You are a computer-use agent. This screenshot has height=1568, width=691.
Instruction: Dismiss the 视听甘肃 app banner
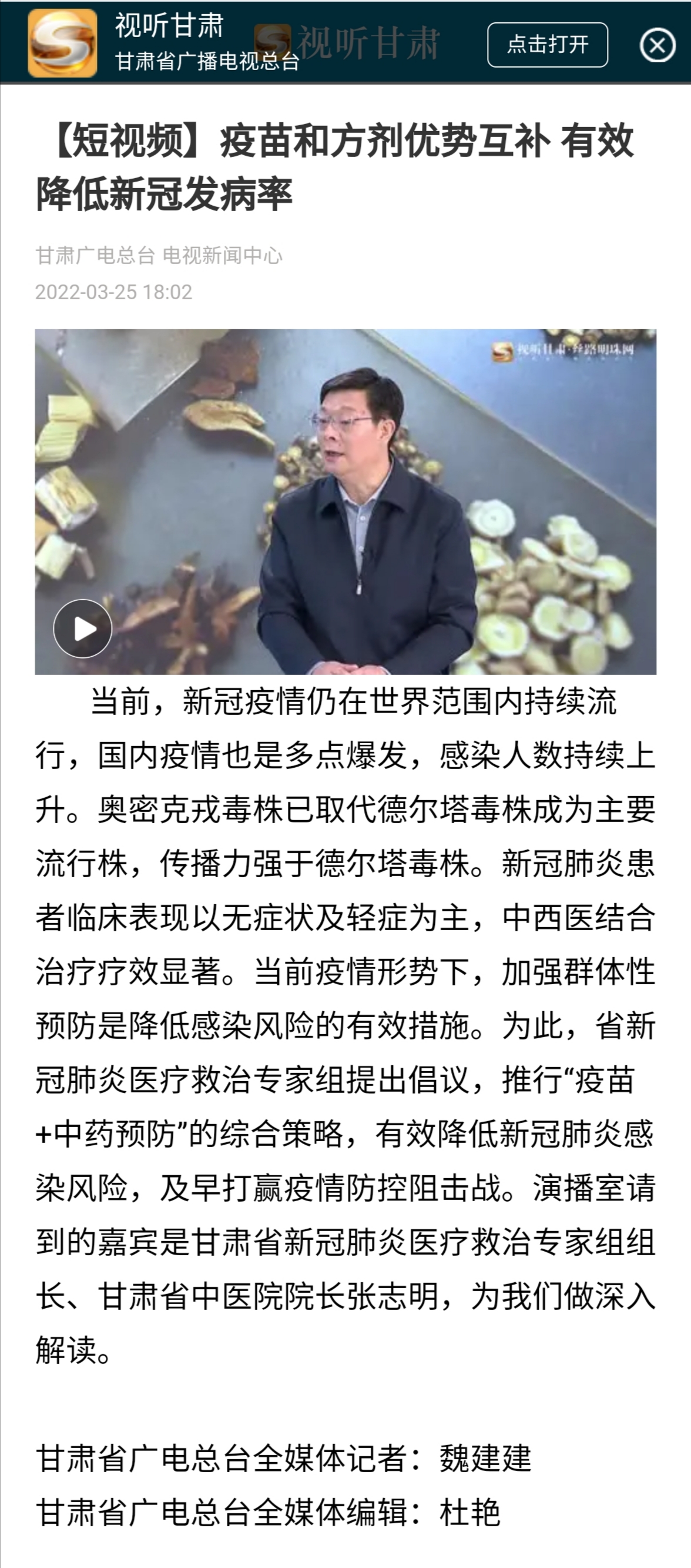coord(657,45)
